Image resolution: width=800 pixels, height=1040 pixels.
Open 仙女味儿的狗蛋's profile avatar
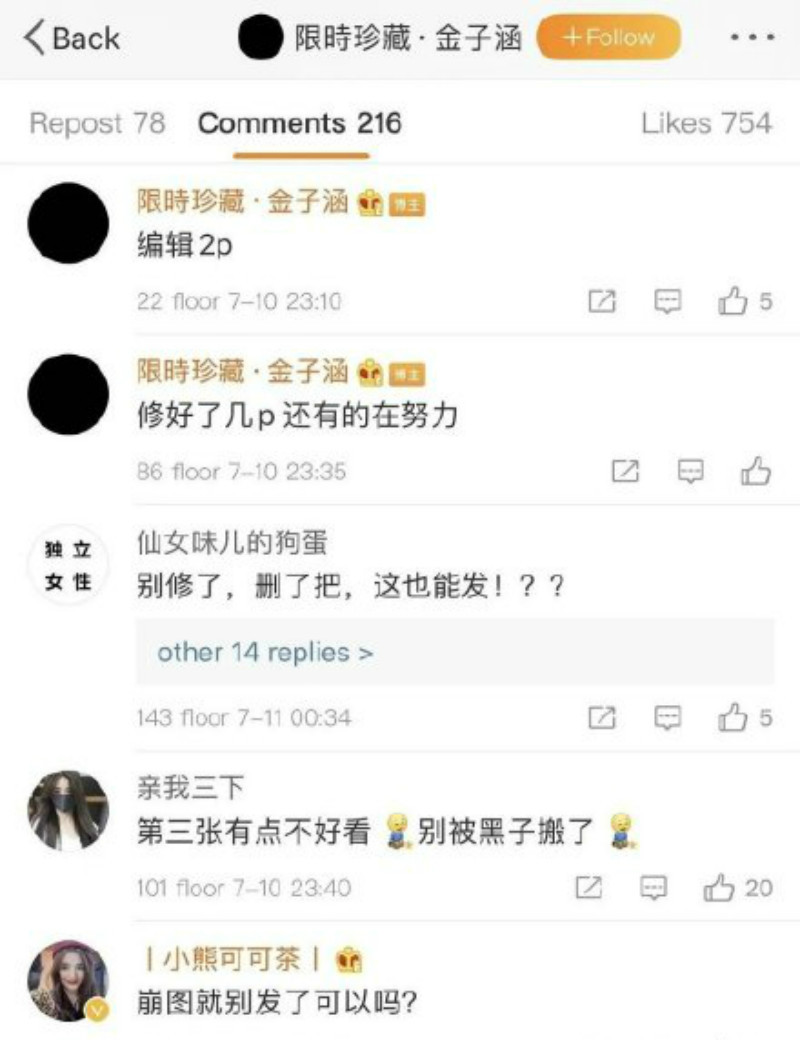pos(68,564)
